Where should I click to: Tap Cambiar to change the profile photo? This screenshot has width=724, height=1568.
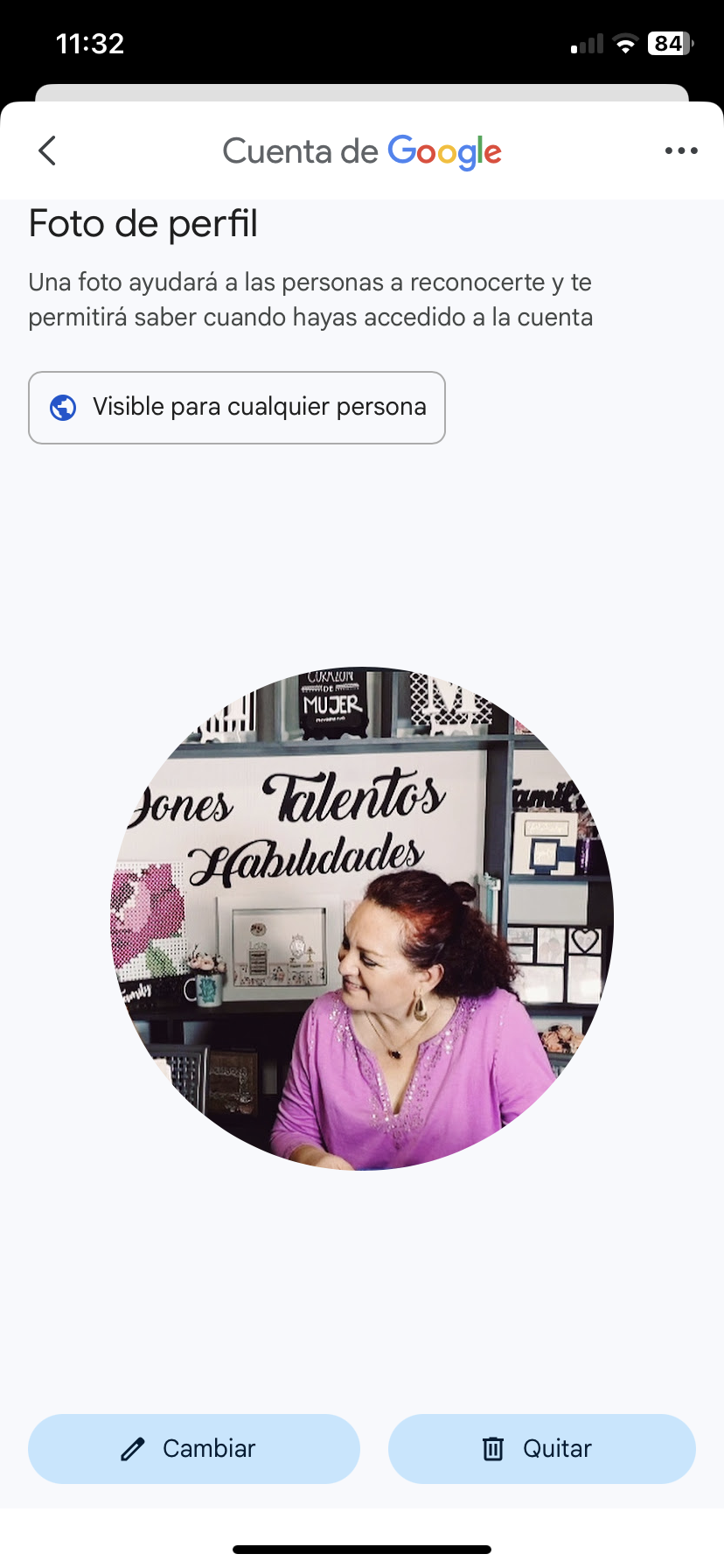(x=194, y=1449)
